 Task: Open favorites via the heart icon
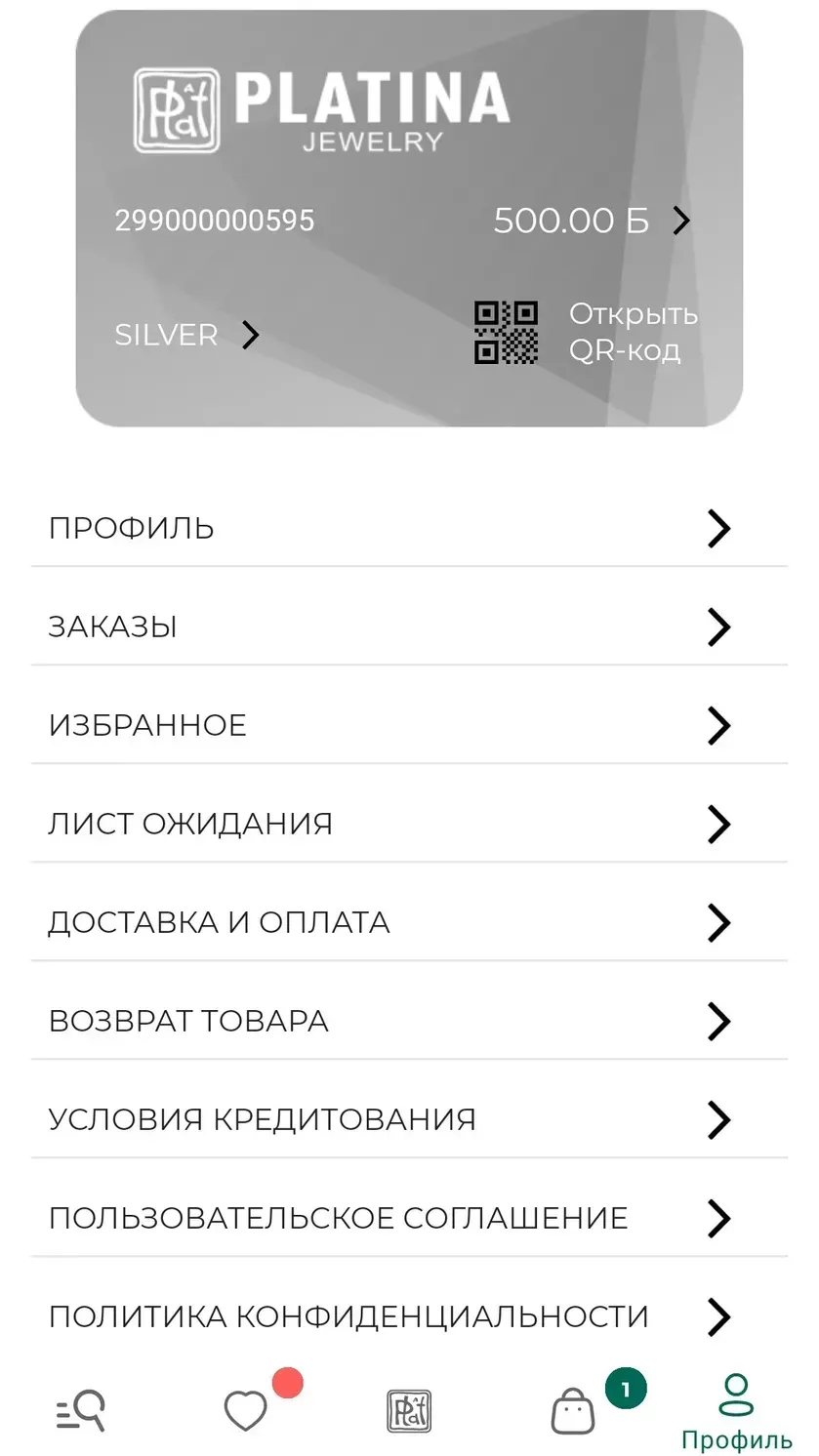coord(244,1408)
